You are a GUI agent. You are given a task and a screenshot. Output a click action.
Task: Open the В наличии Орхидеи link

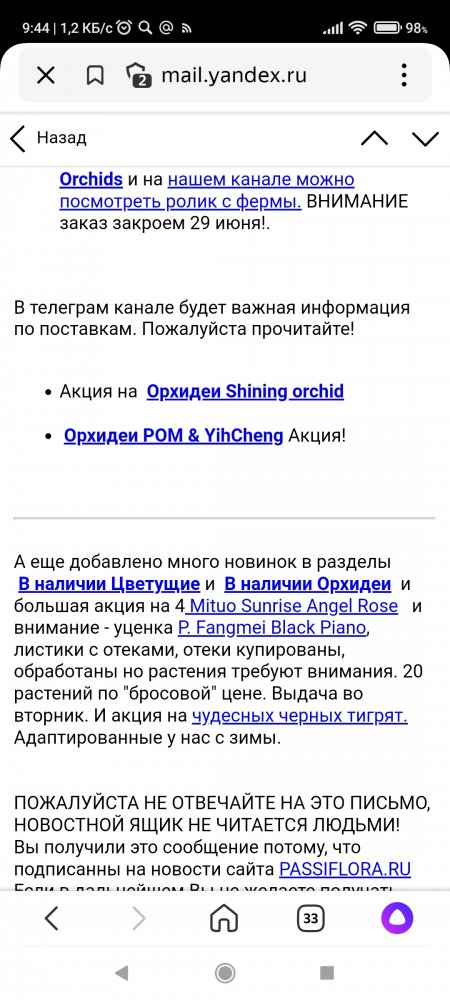[x=308, y=584]
